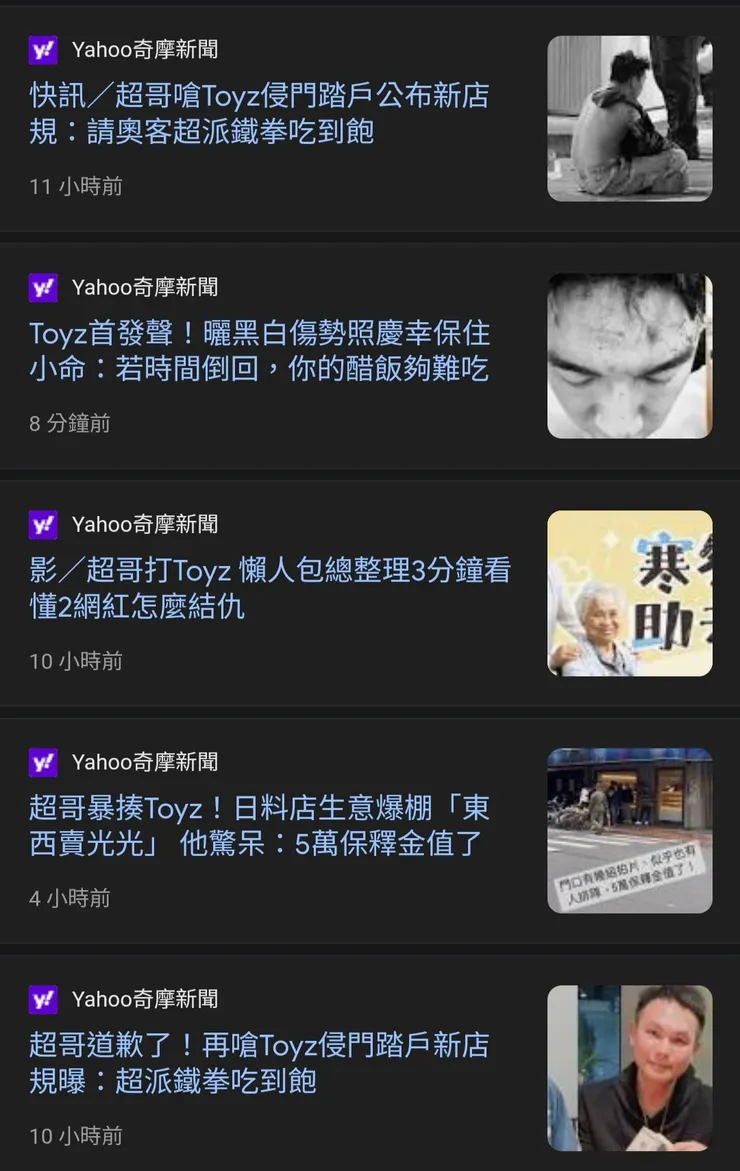Click the restaurant storefront thumbnail
This screenshot has height=1171, width=740.
pyautogui.click(x=629, y=830)
